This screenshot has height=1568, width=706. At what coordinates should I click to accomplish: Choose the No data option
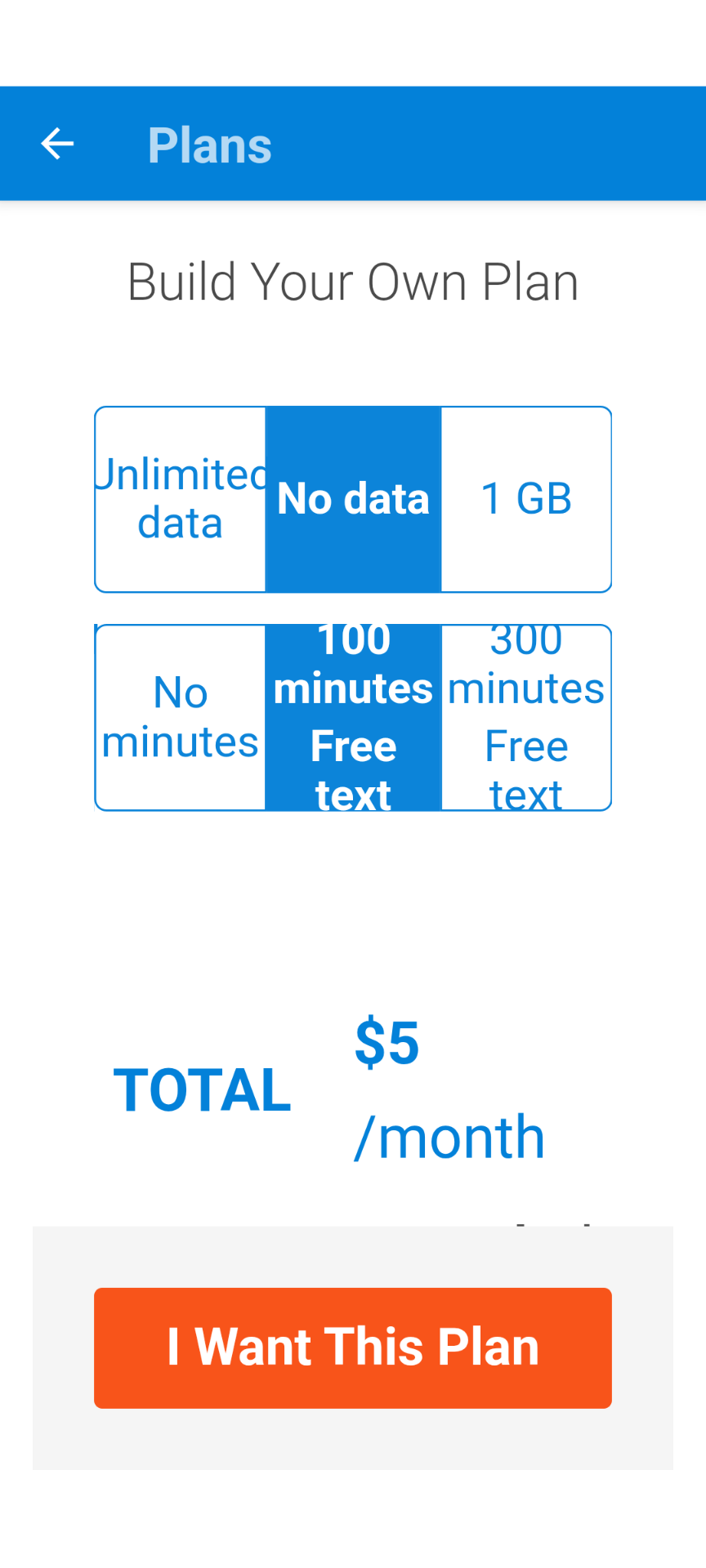pos(353,499)
